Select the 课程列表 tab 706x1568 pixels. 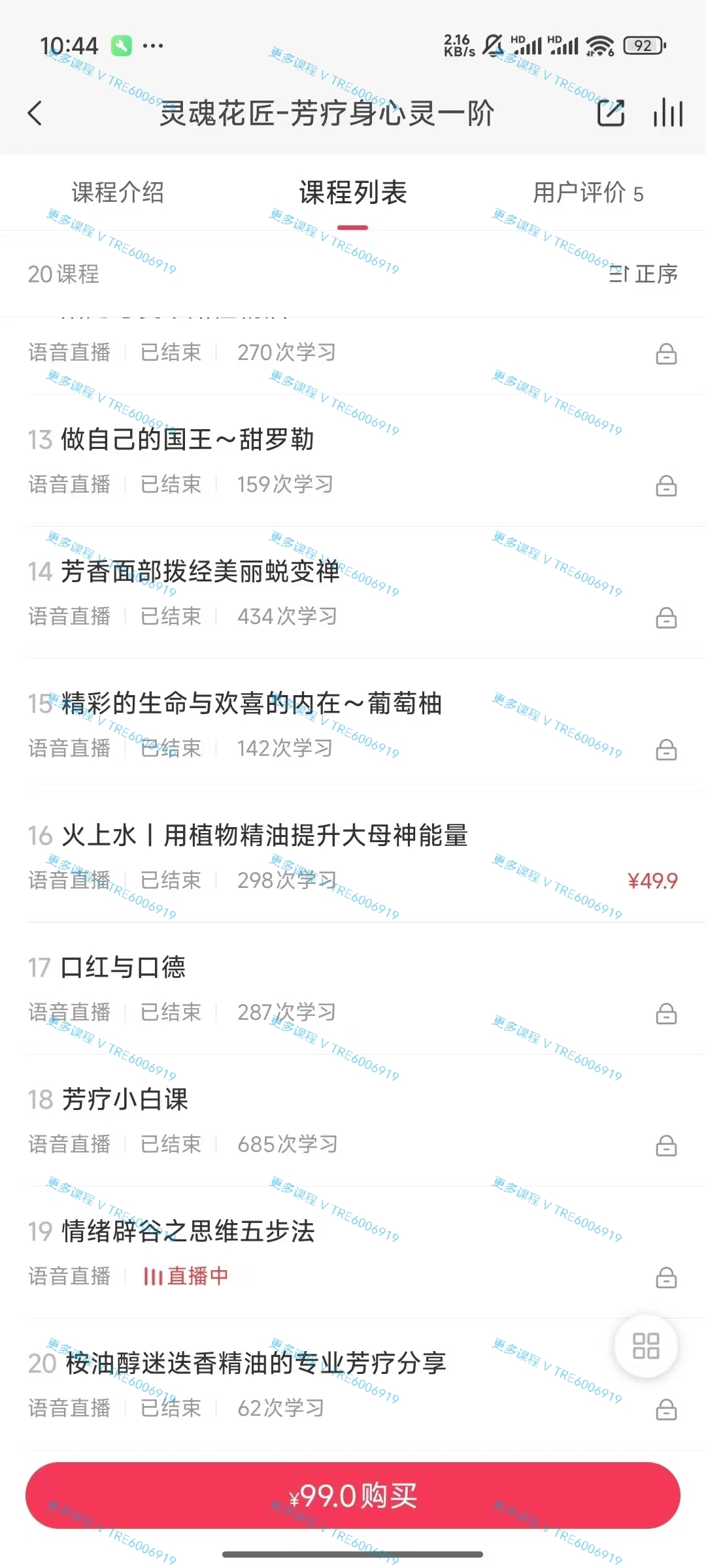pos(353,193)
